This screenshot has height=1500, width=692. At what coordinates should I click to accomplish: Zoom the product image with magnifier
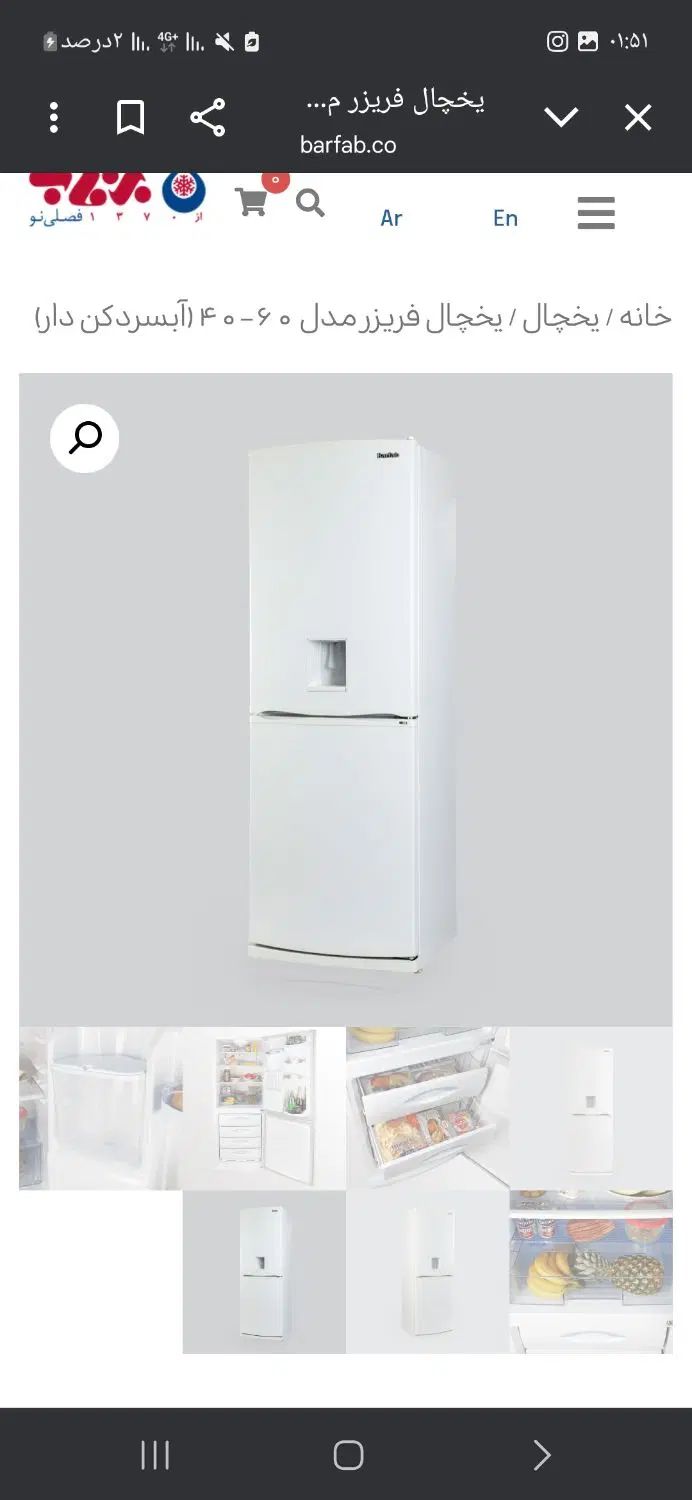(85, 438)
